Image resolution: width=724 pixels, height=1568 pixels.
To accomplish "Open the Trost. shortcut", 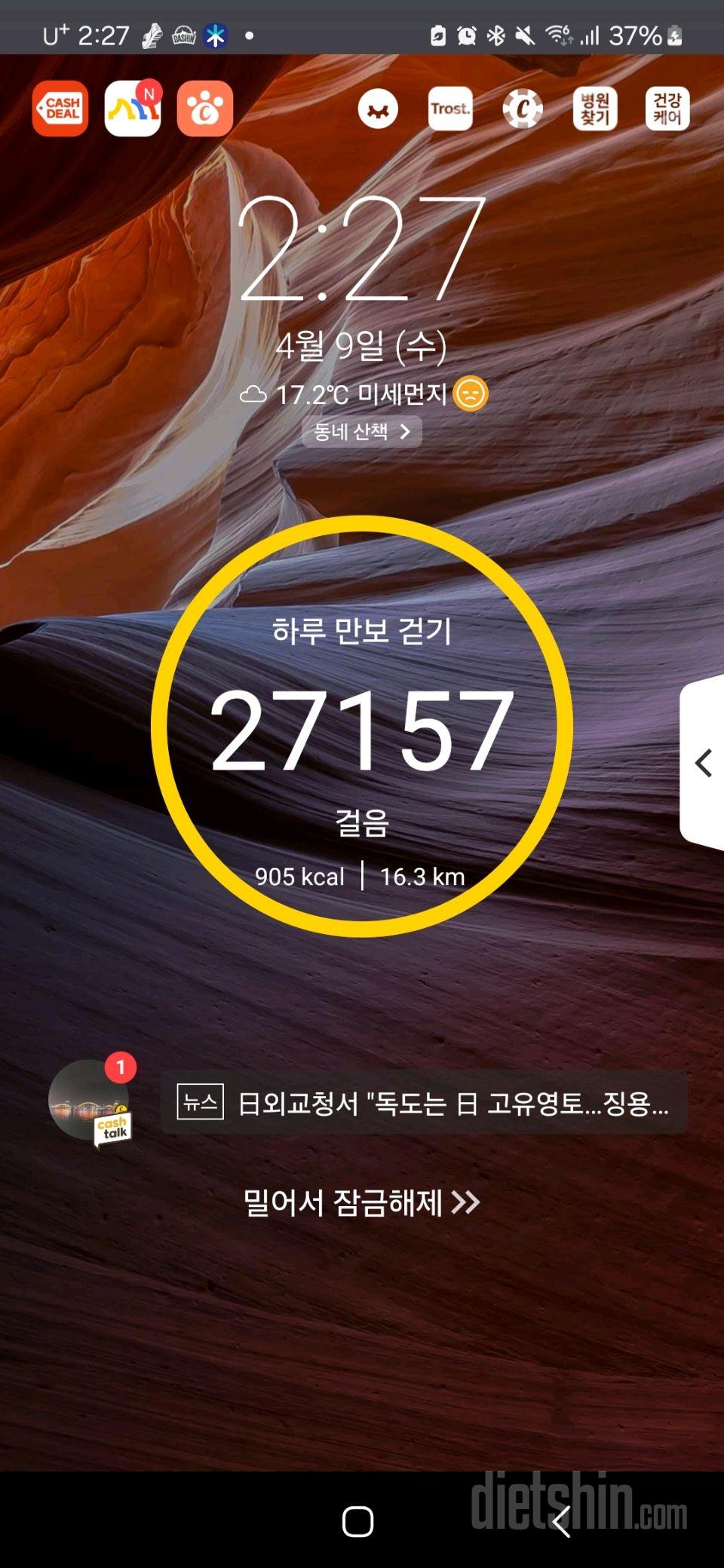I will pyautogui.click(x=450, y=109).
